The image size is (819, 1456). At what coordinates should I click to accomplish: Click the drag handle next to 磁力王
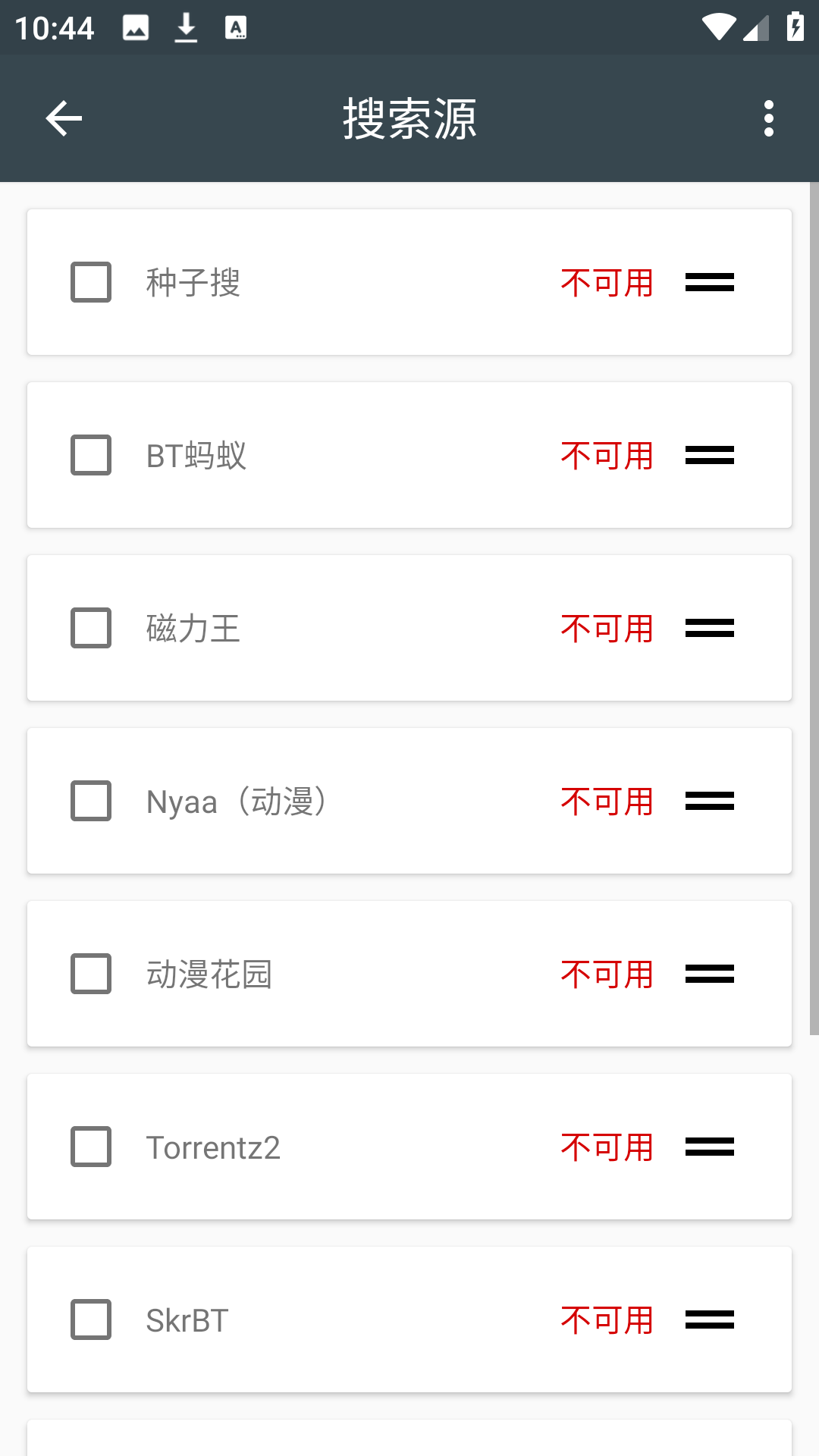708,628
